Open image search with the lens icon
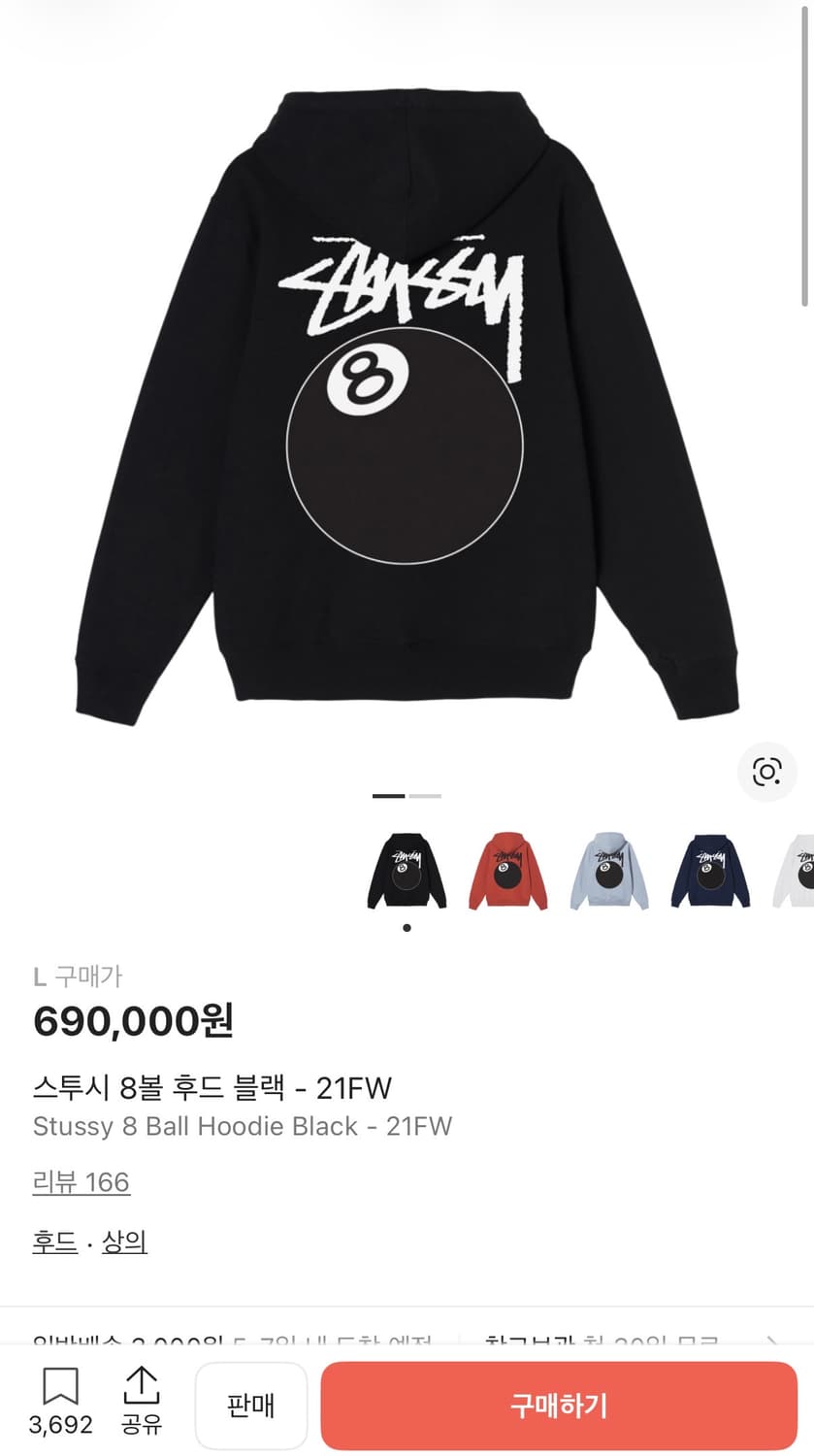This screenshot has width=814, height=1456. [x=766, y=773]
